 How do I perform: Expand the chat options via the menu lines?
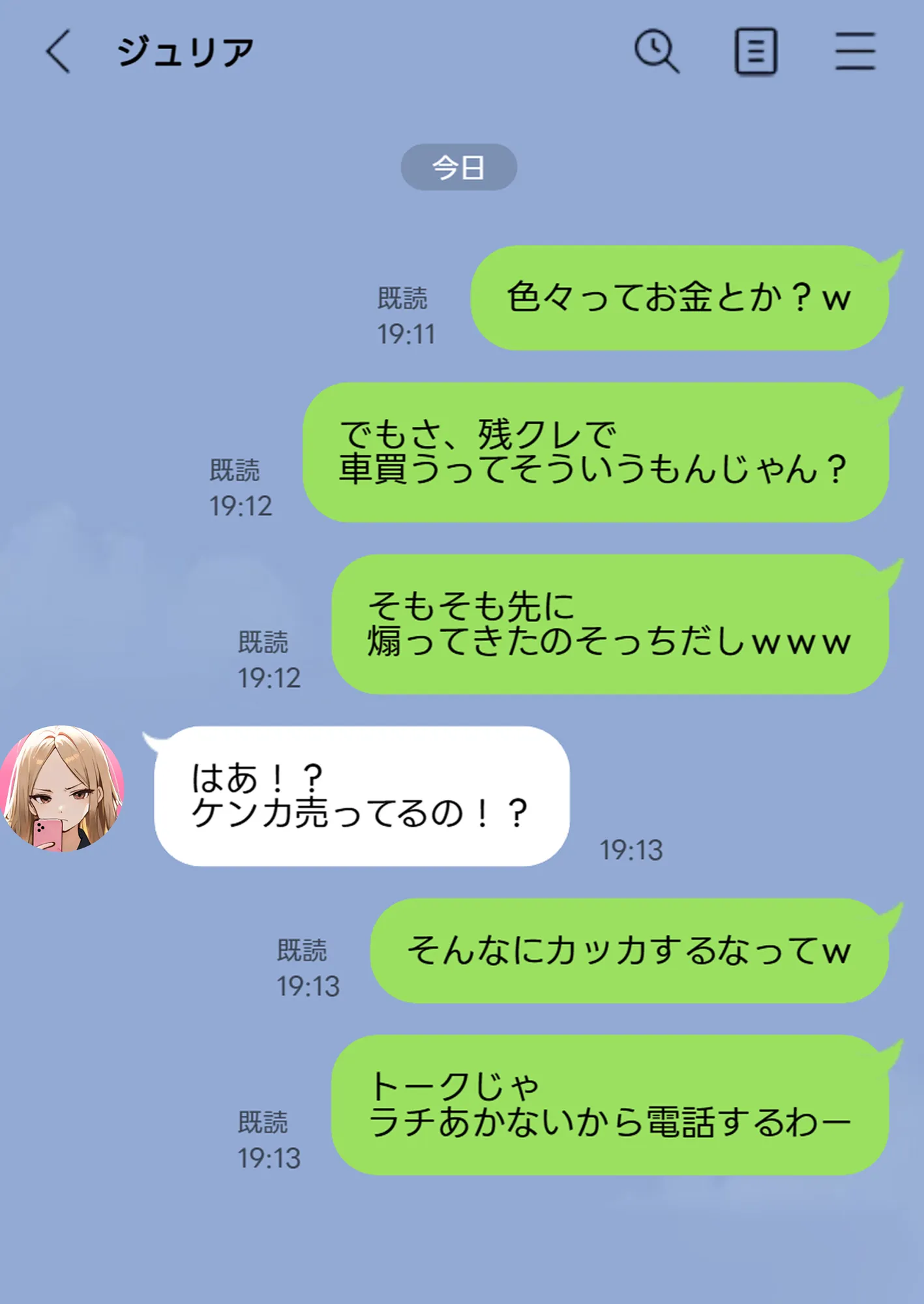855,50
